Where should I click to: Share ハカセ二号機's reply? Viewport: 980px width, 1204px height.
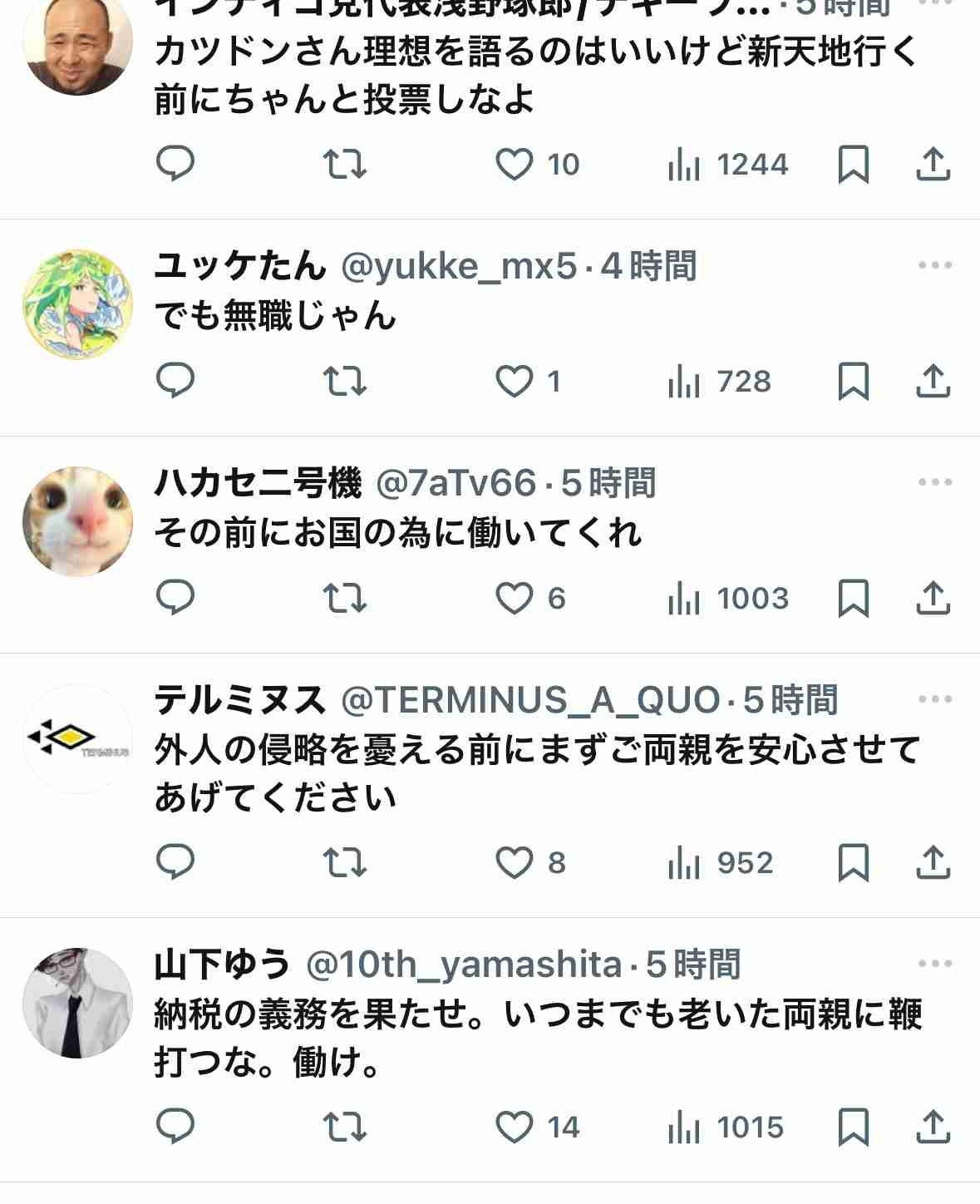[933, 598]
